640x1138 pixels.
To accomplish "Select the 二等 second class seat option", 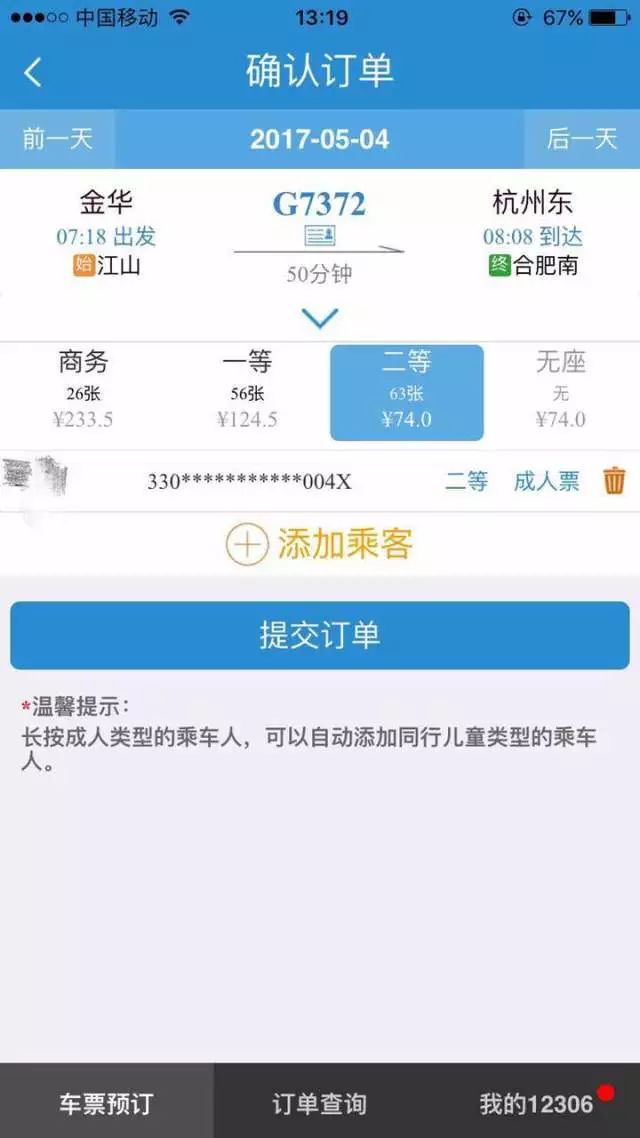I will [x=406, y=391].
